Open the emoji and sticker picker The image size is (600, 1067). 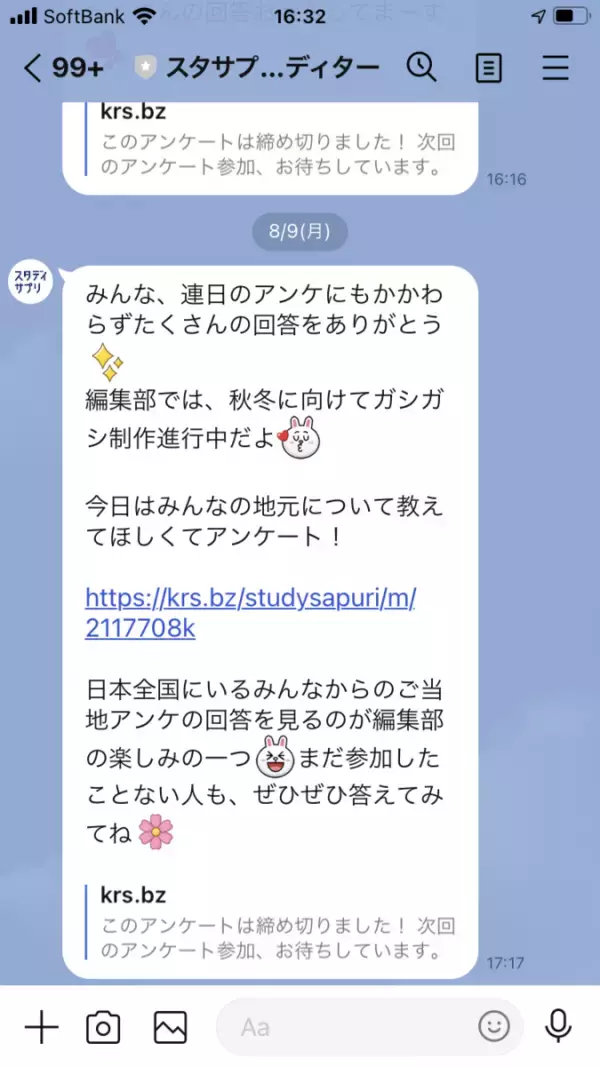tap(494, 1027)
